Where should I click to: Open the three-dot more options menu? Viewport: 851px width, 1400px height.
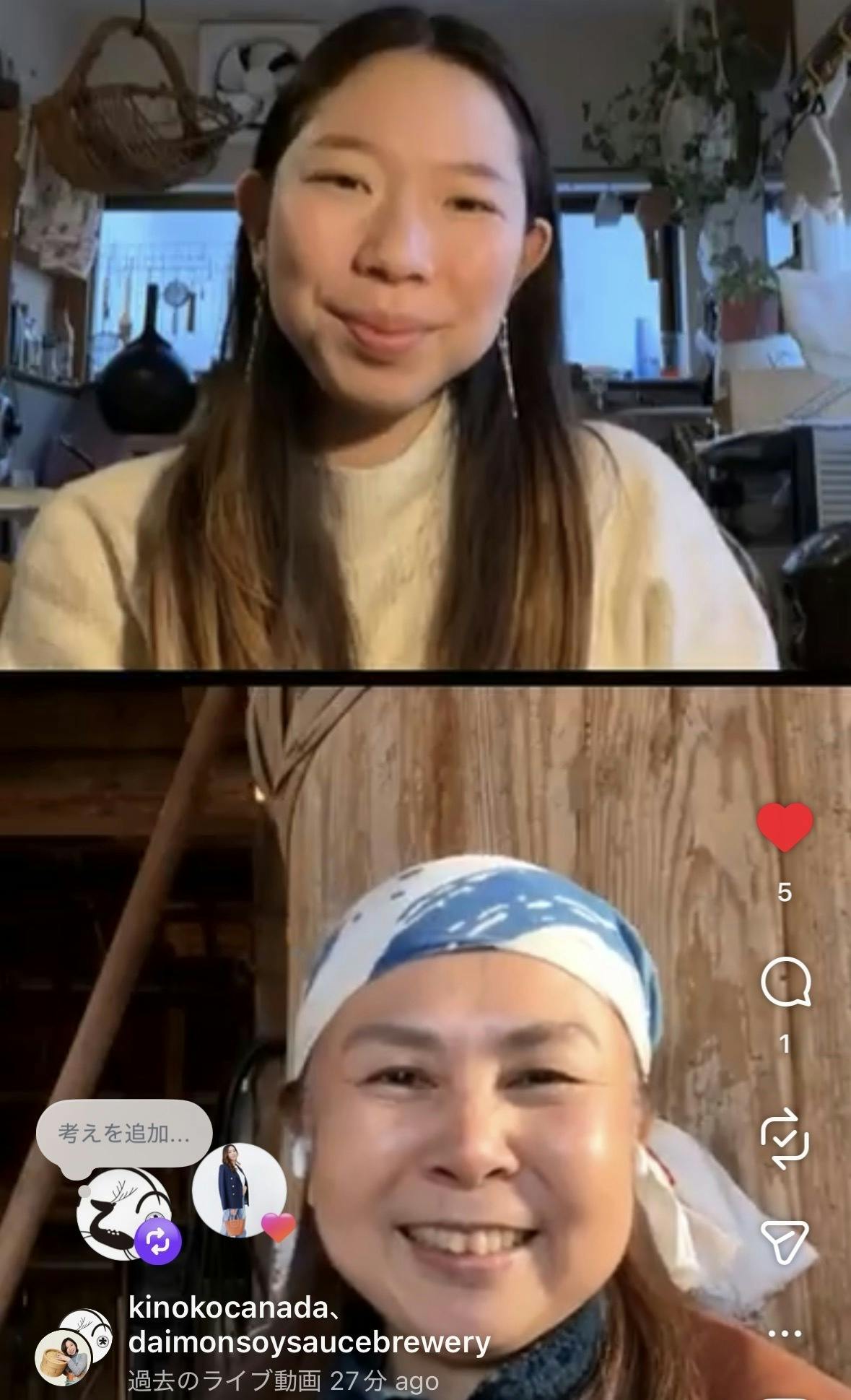click(x=785, y=1333)
